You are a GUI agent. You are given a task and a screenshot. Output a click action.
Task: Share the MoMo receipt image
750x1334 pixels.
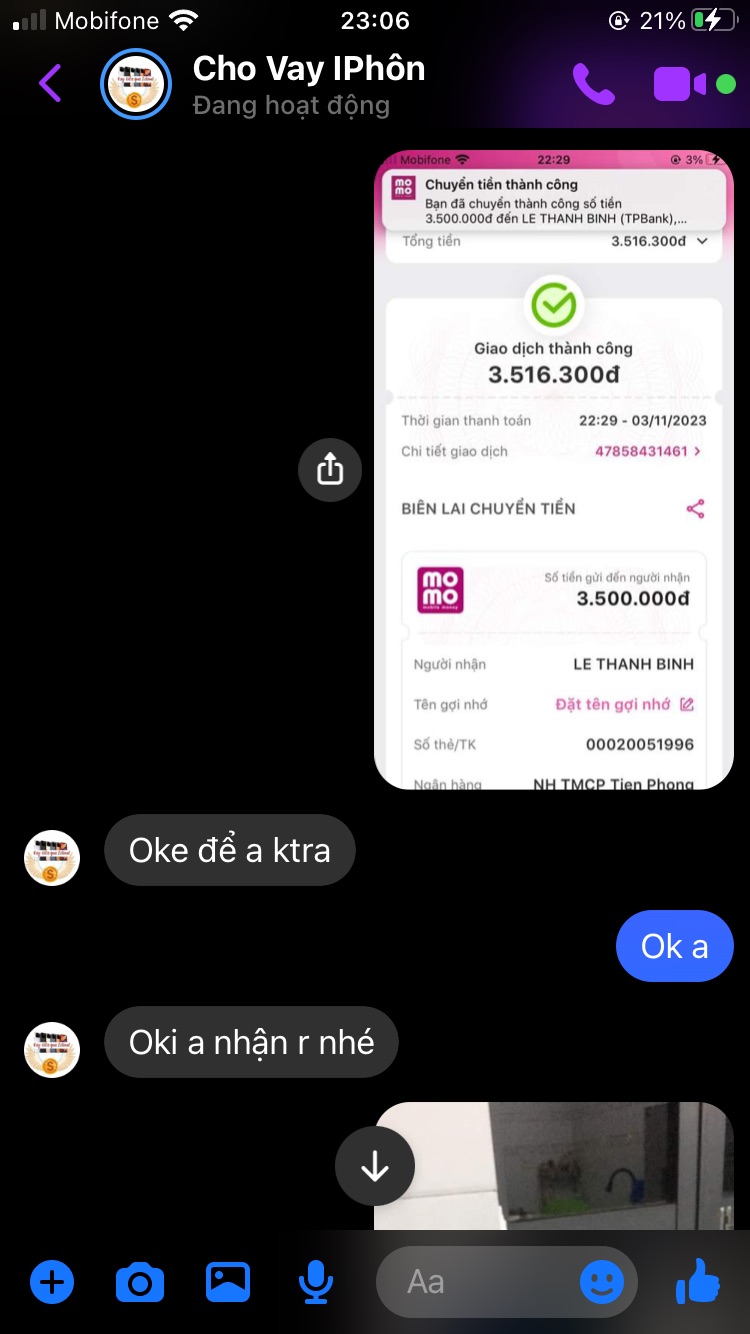(330, 469)
